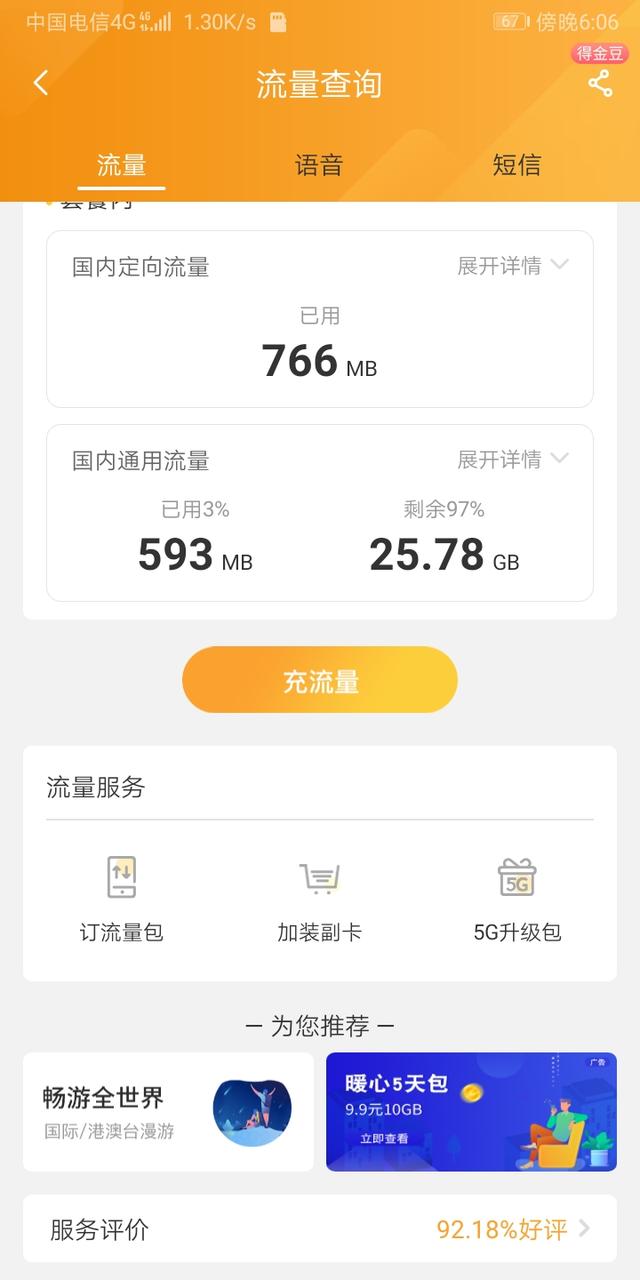The height and width of the screenshot is (1280, 640).
Task: Switch to the 语音 tab
Action: coord(319,165)
